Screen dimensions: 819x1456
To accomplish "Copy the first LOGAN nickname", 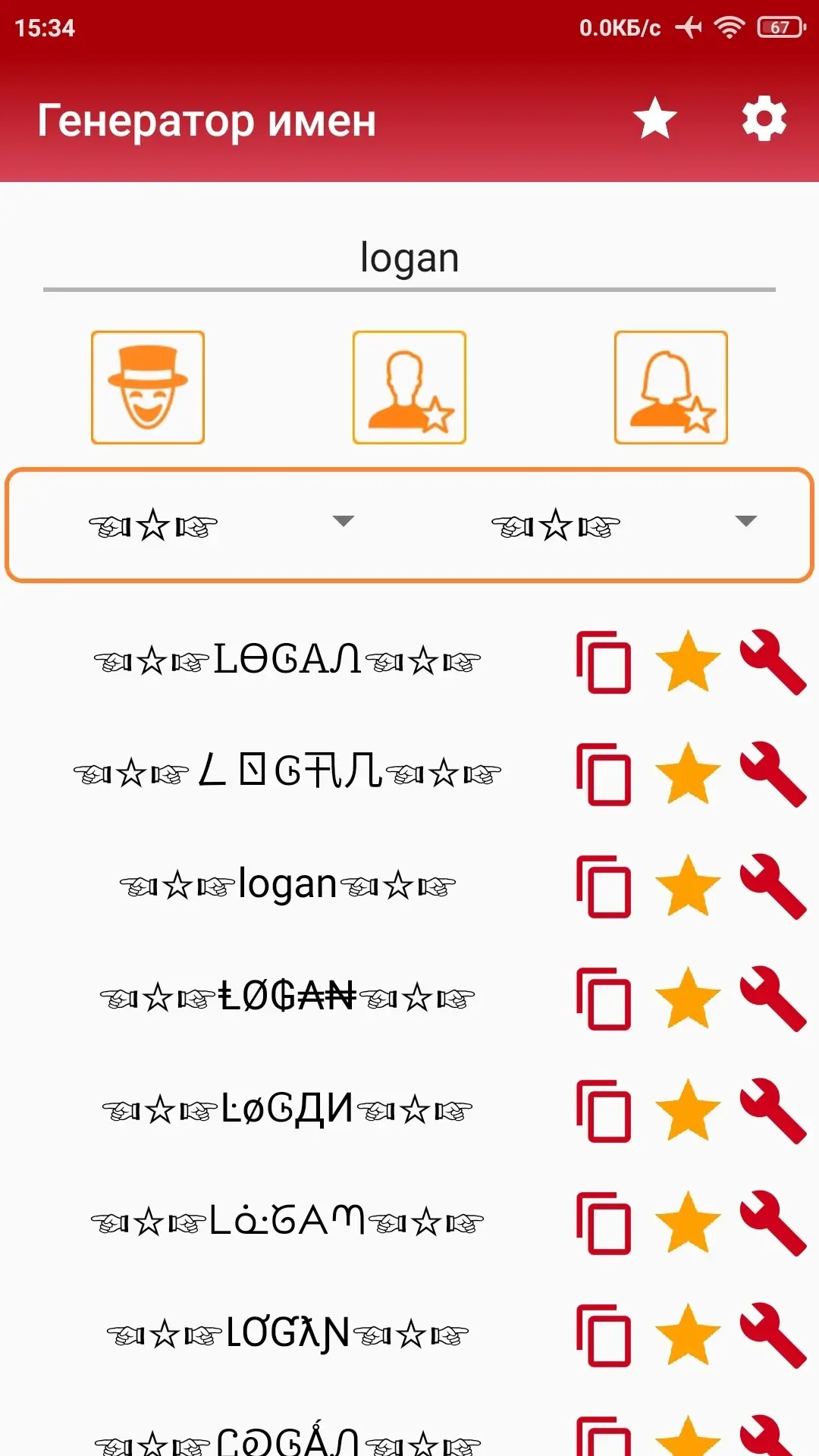I will pyautogui.click(x=604, y=662).
